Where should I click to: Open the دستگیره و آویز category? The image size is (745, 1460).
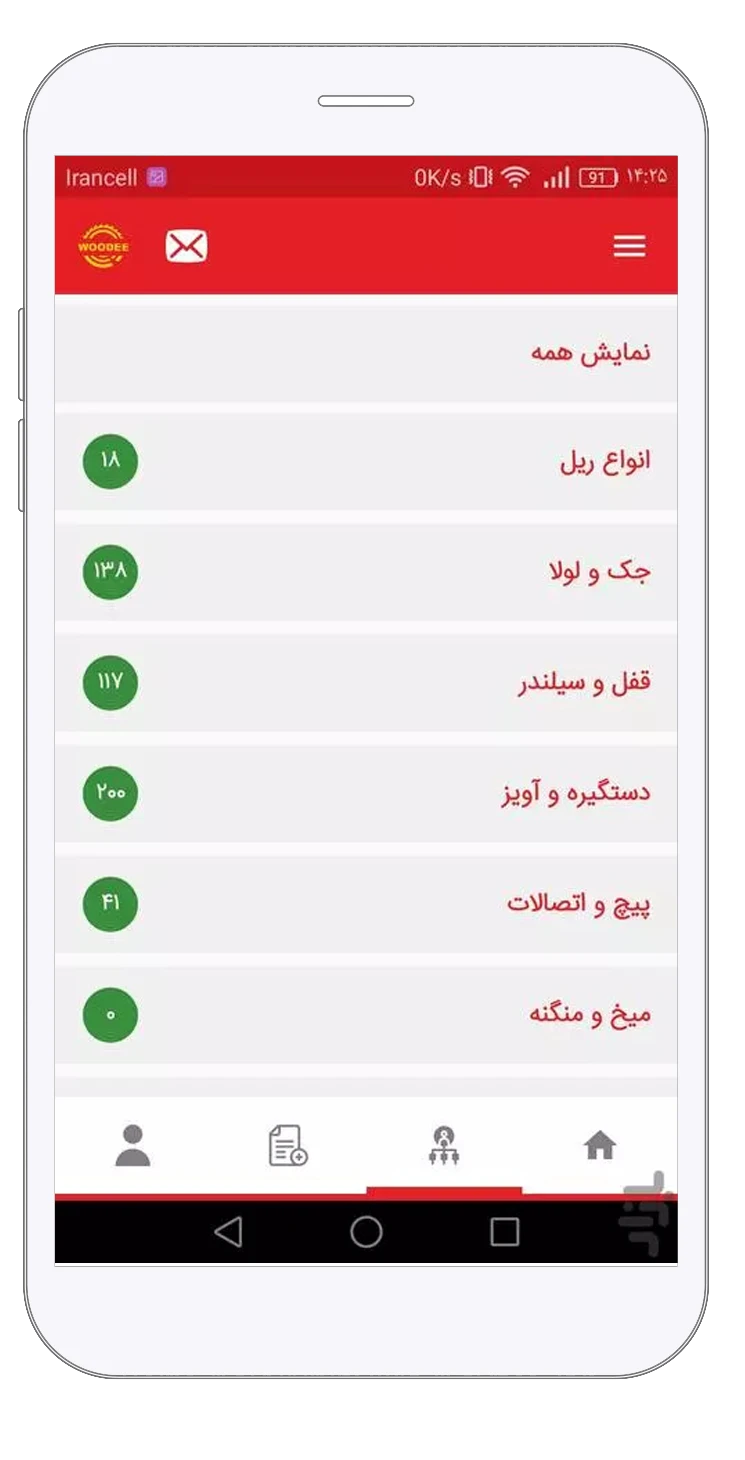(x=366, y=794)
